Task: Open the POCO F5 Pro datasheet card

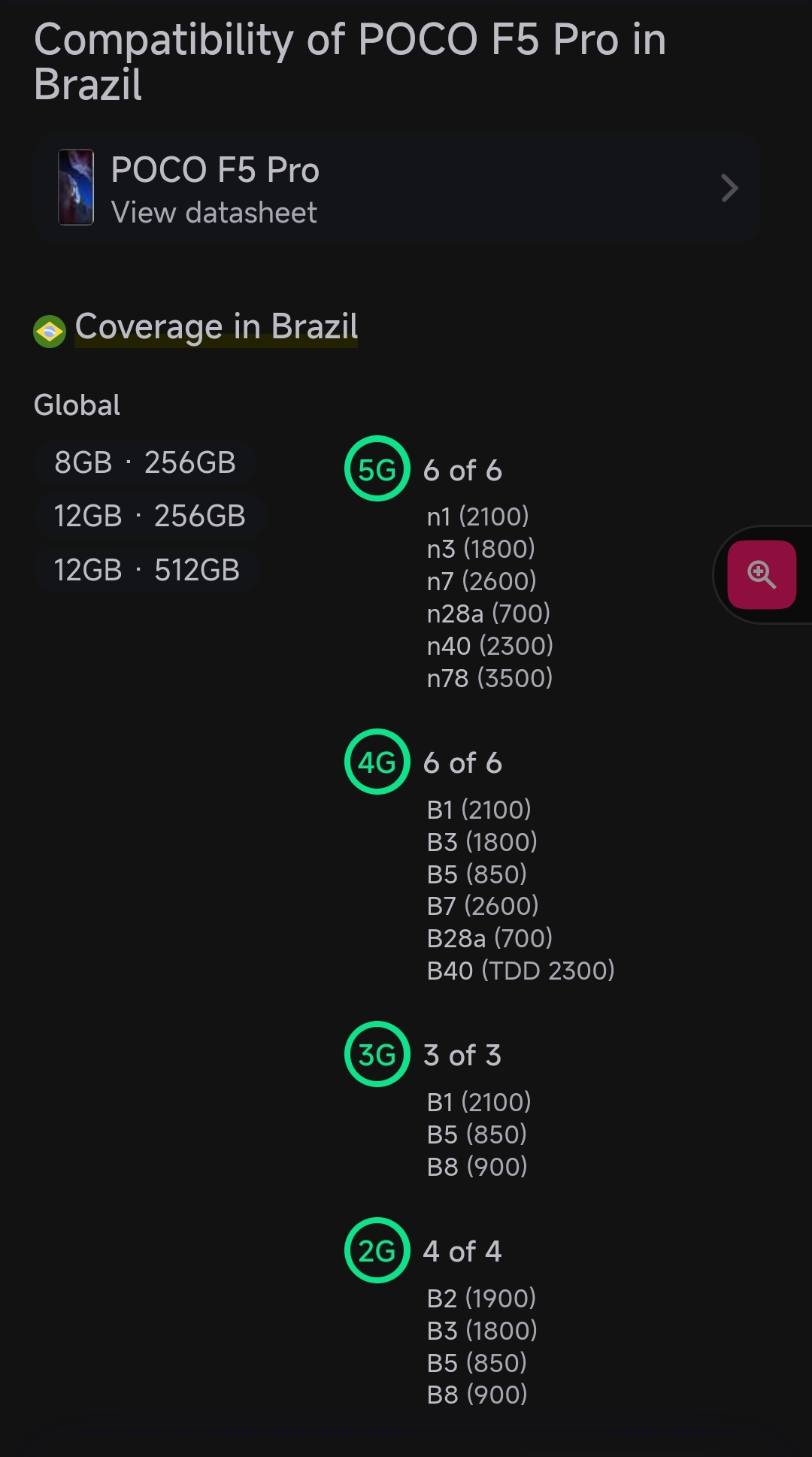Action: click(x=396, y=188)
